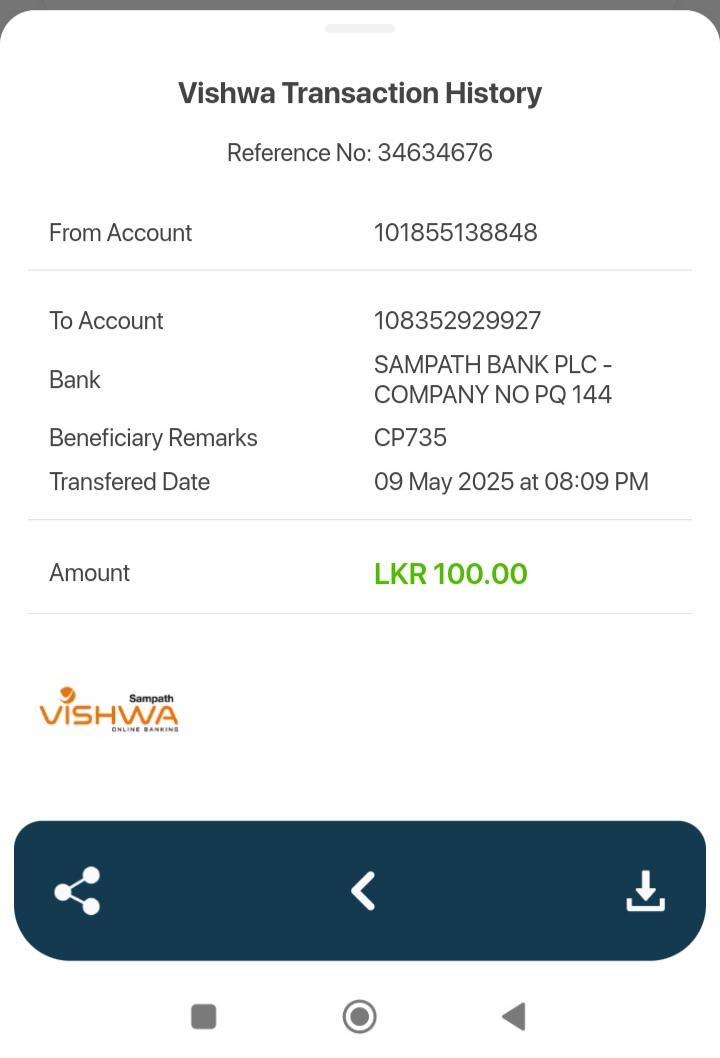Share the transaction receipt
720x1058 pixels.
coord(77,890)
